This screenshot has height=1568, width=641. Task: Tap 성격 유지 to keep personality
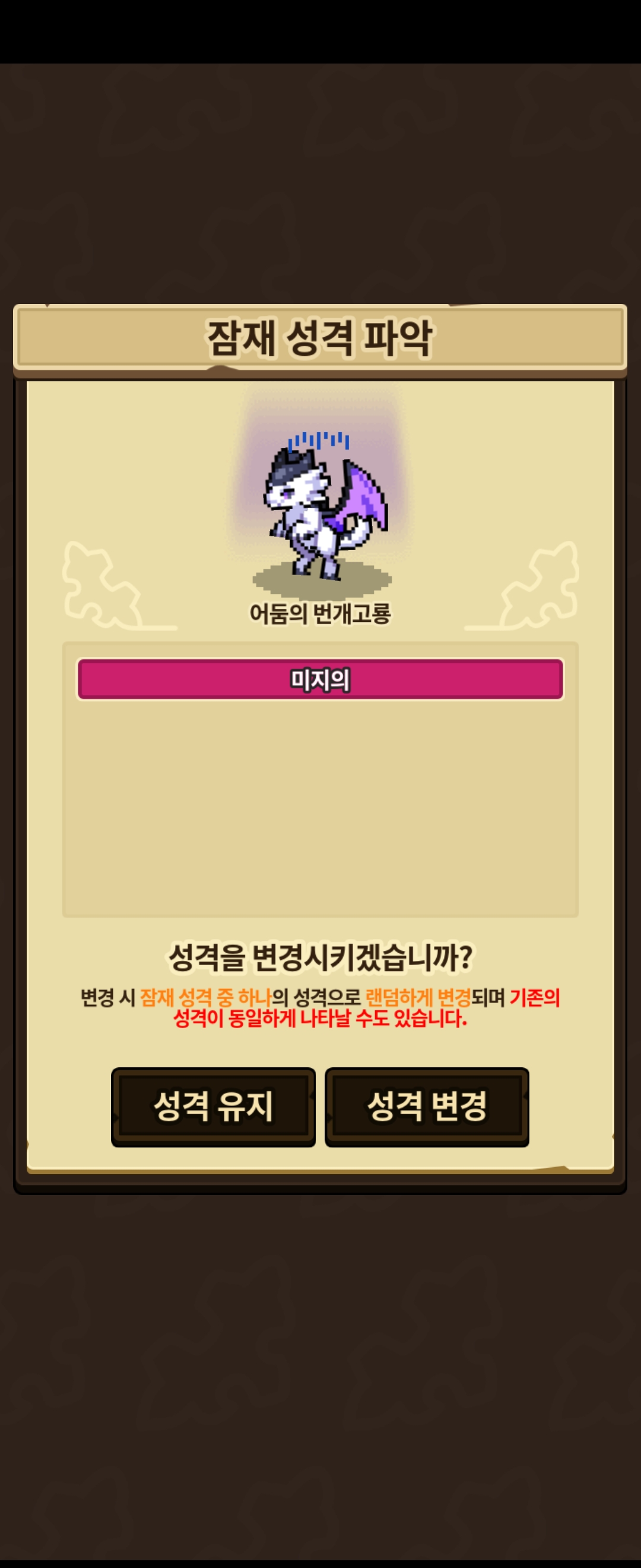pyautogui.click(x=213, y=1107)
